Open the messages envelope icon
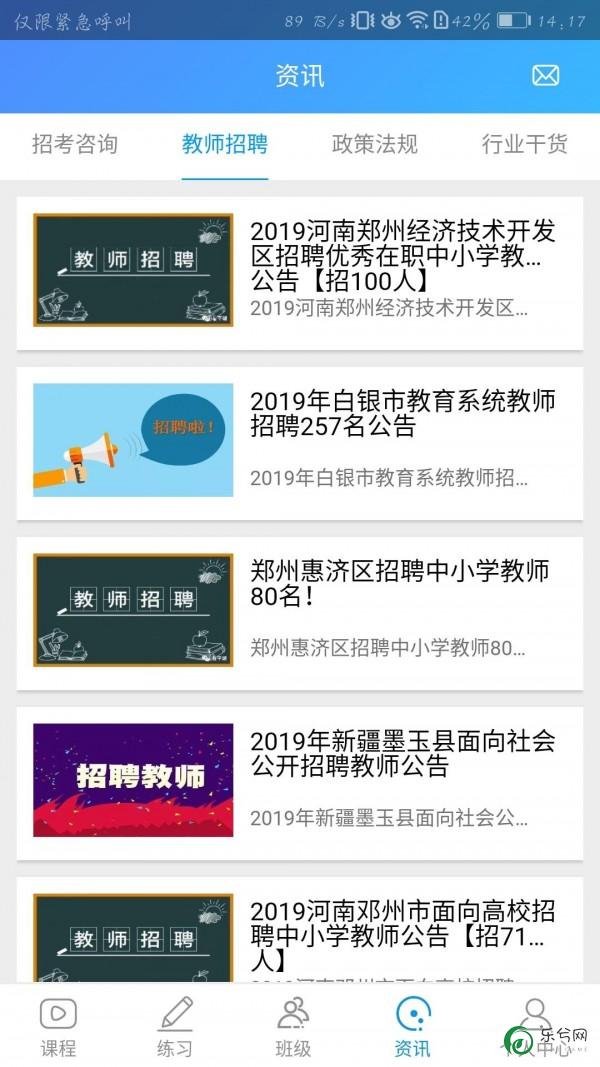 [545, 76]
